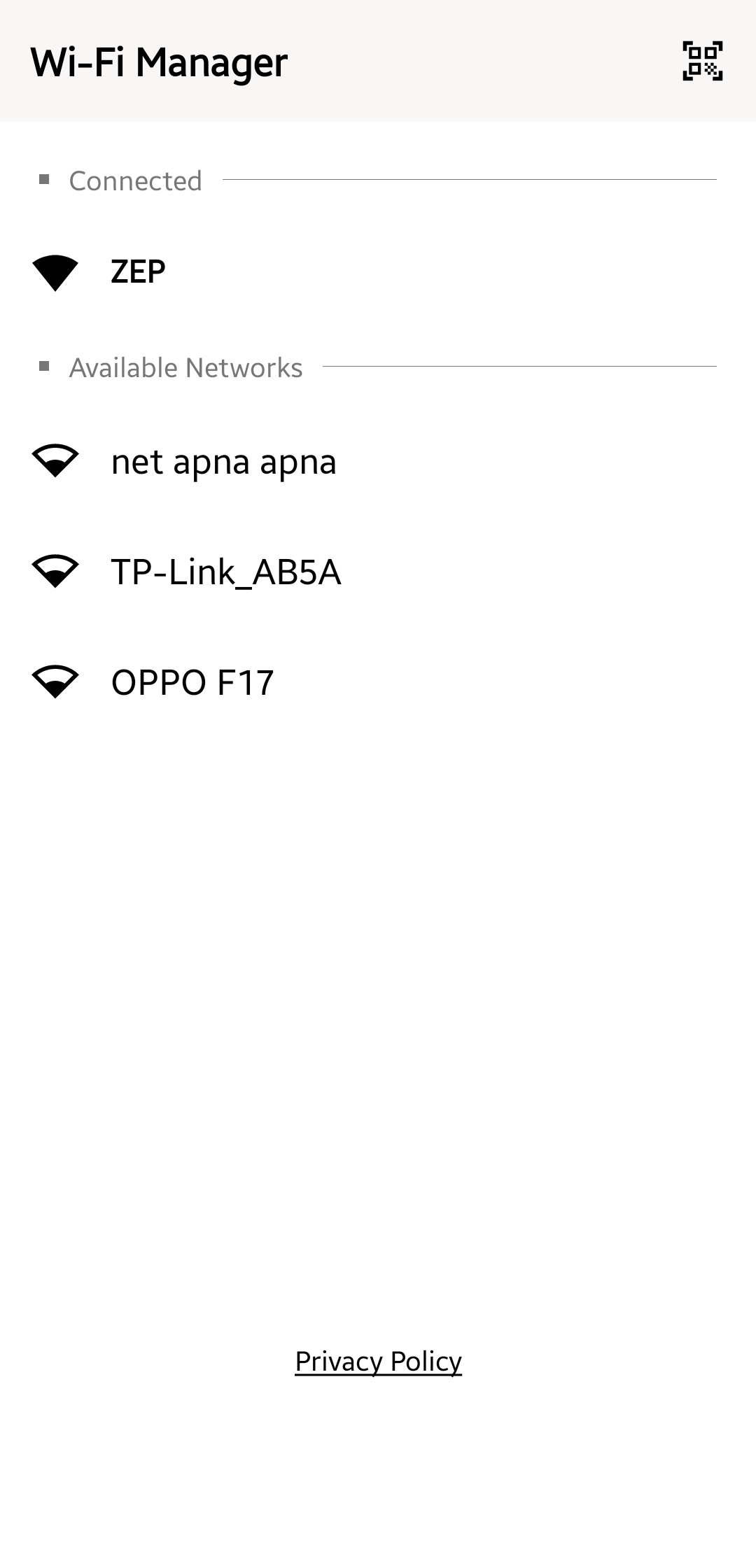Open the QR code scanner icon
The height and width of the screenshot is (1568, 756).
702,62
